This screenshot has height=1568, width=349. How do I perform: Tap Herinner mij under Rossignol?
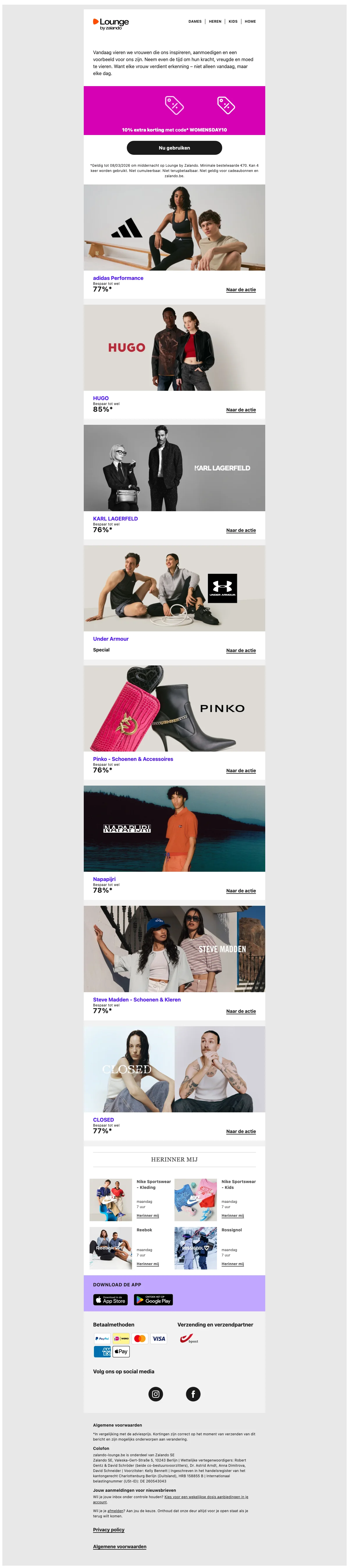click(x=232, y=1264)
